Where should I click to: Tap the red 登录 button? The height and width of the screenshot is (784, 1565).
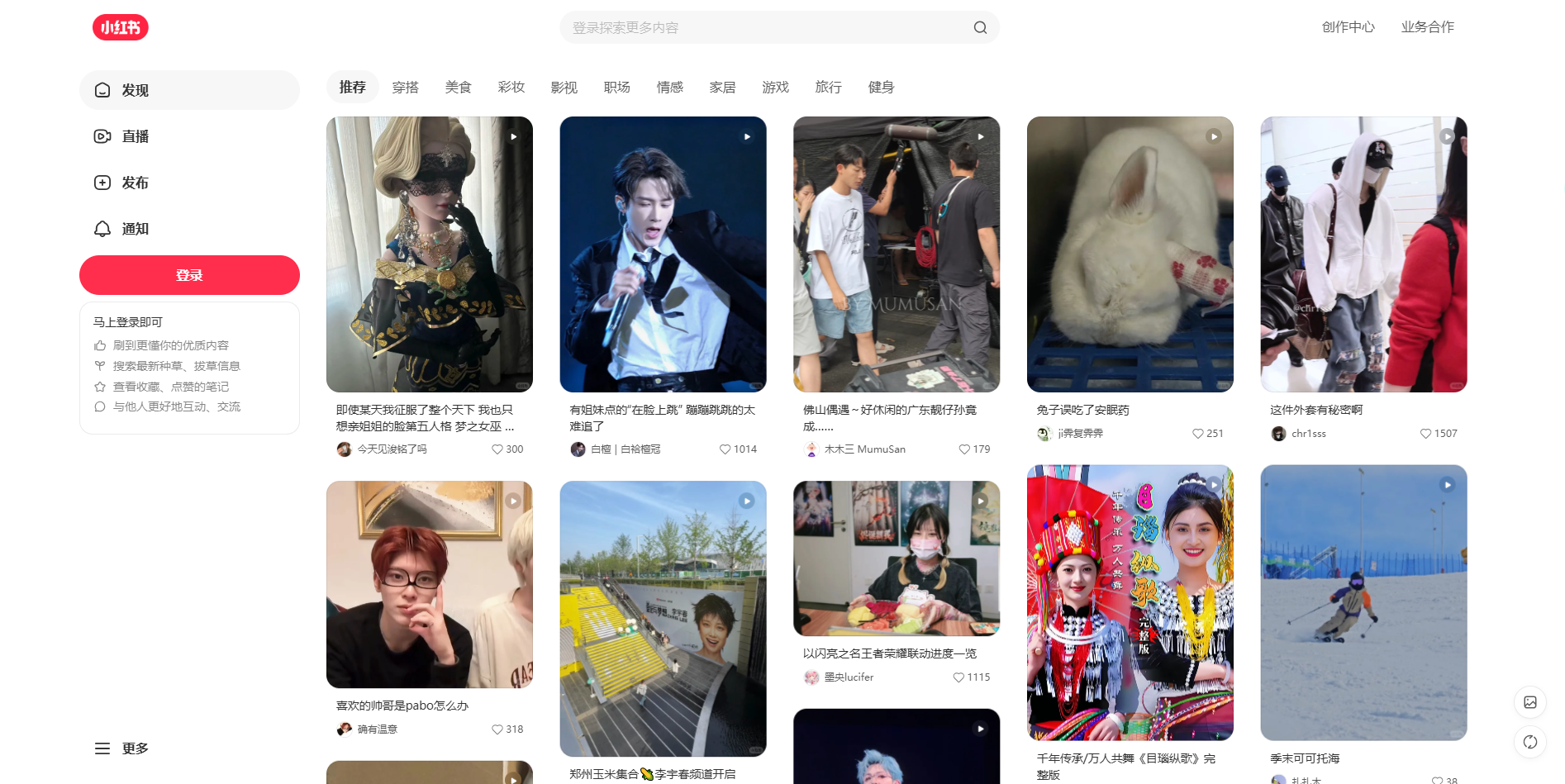click(189, 275)
